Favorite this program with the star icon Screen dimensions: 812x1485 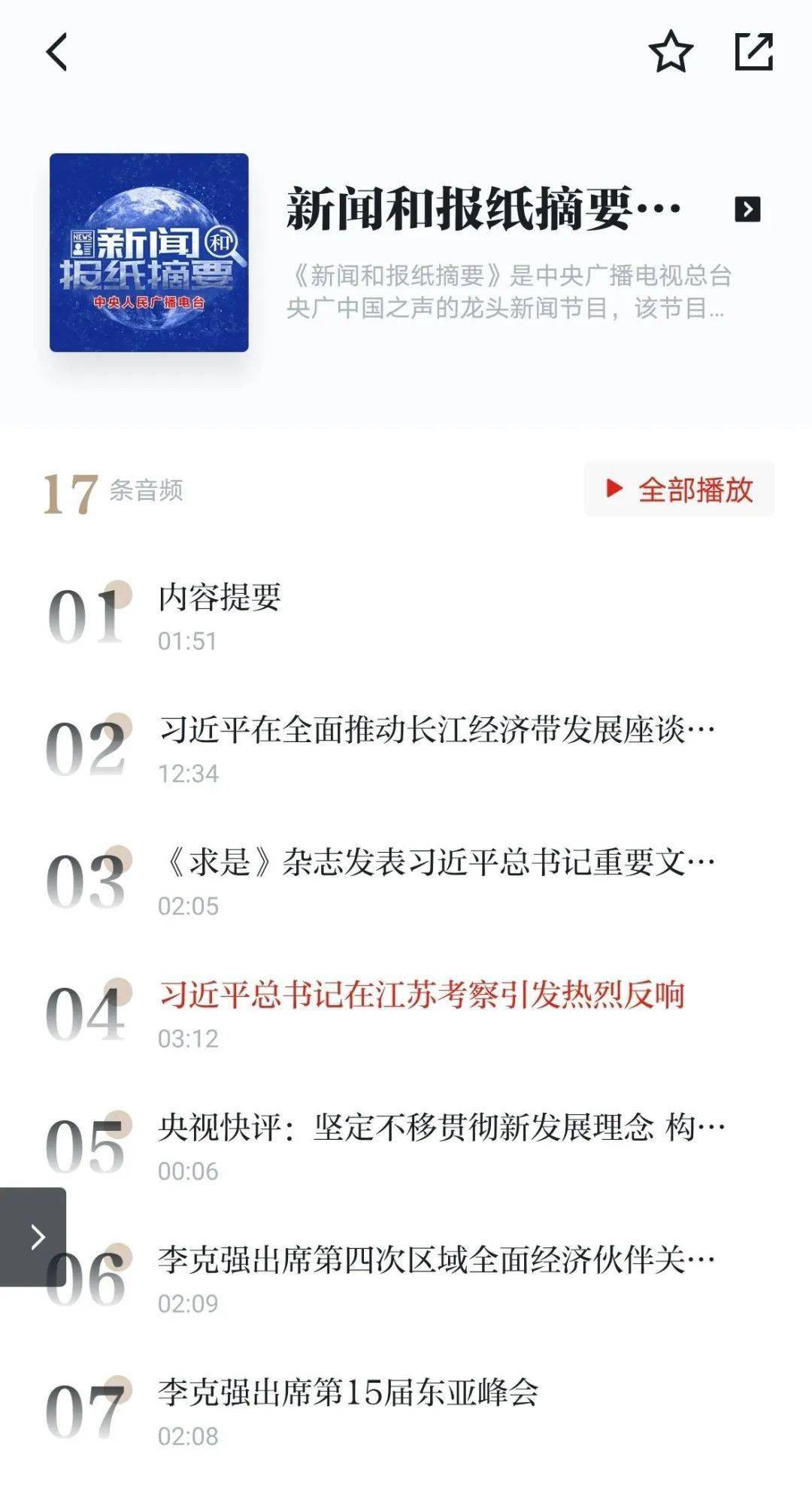tap(670, 52)
